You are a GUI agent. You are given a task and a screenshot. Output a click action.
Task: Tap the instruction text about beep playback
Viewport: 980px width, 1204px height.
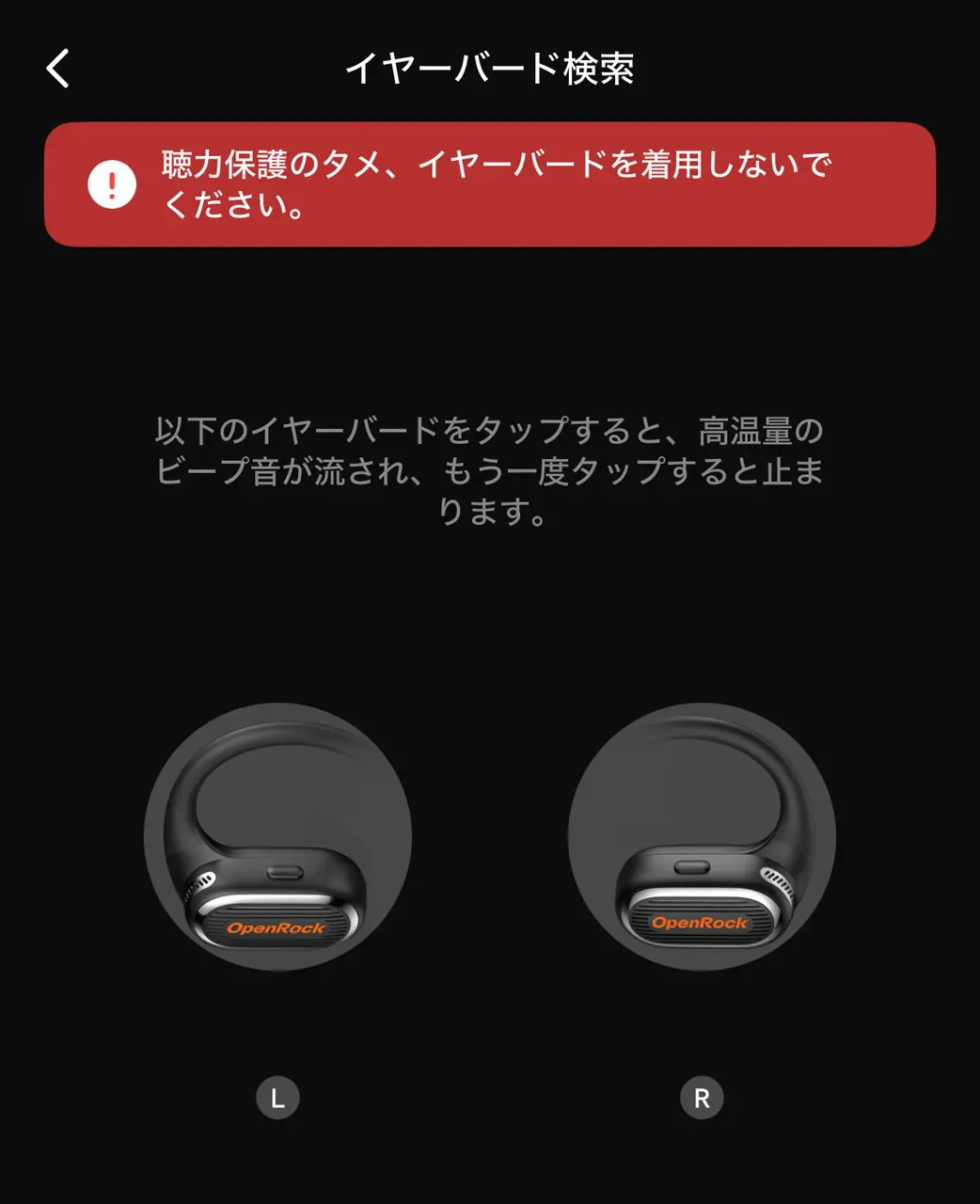click(490, 471)
